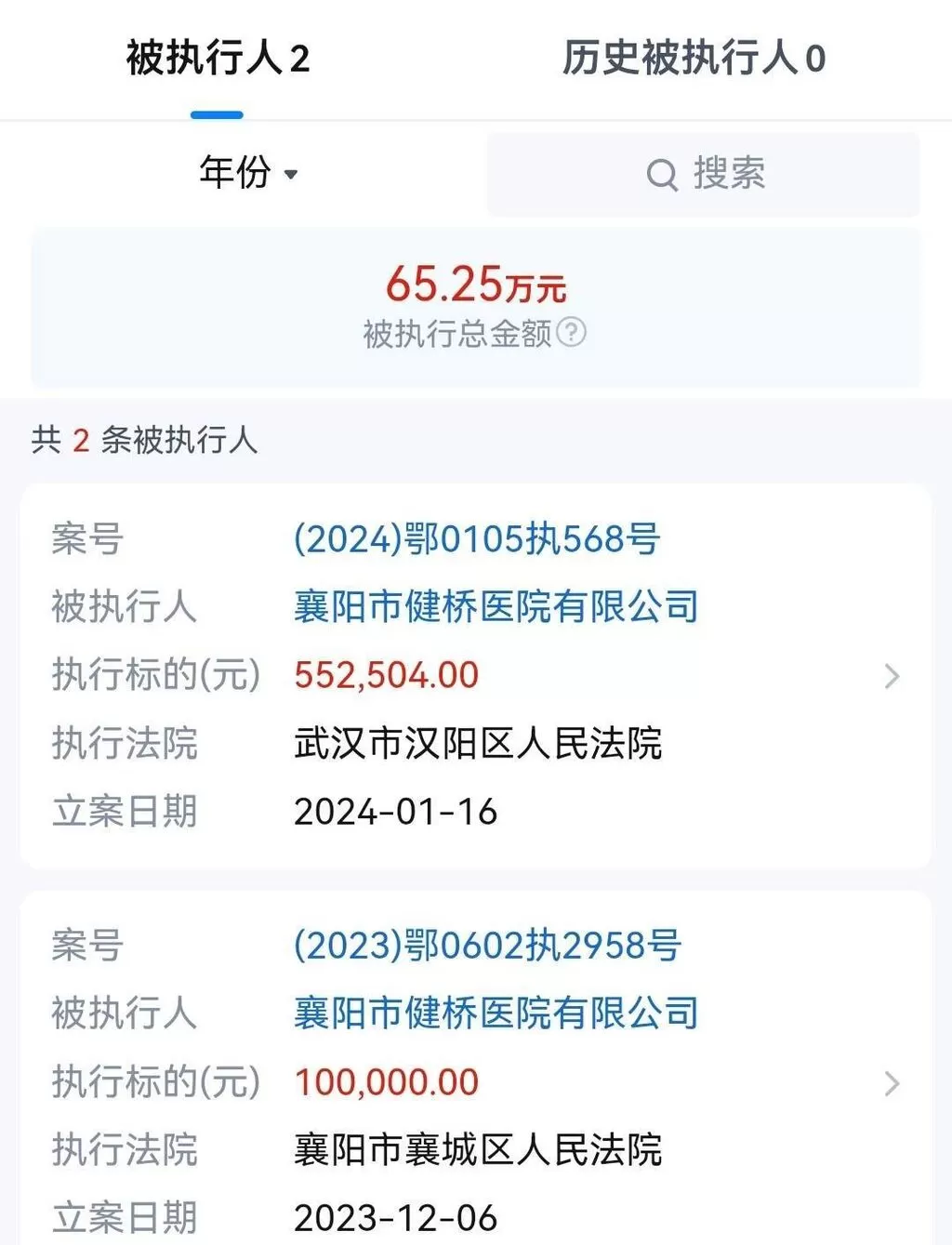Click the court name 武汉市汉阳区人民法院
Image resolution: width=952 pixels, height=1245 pixels.
[479, 744]
